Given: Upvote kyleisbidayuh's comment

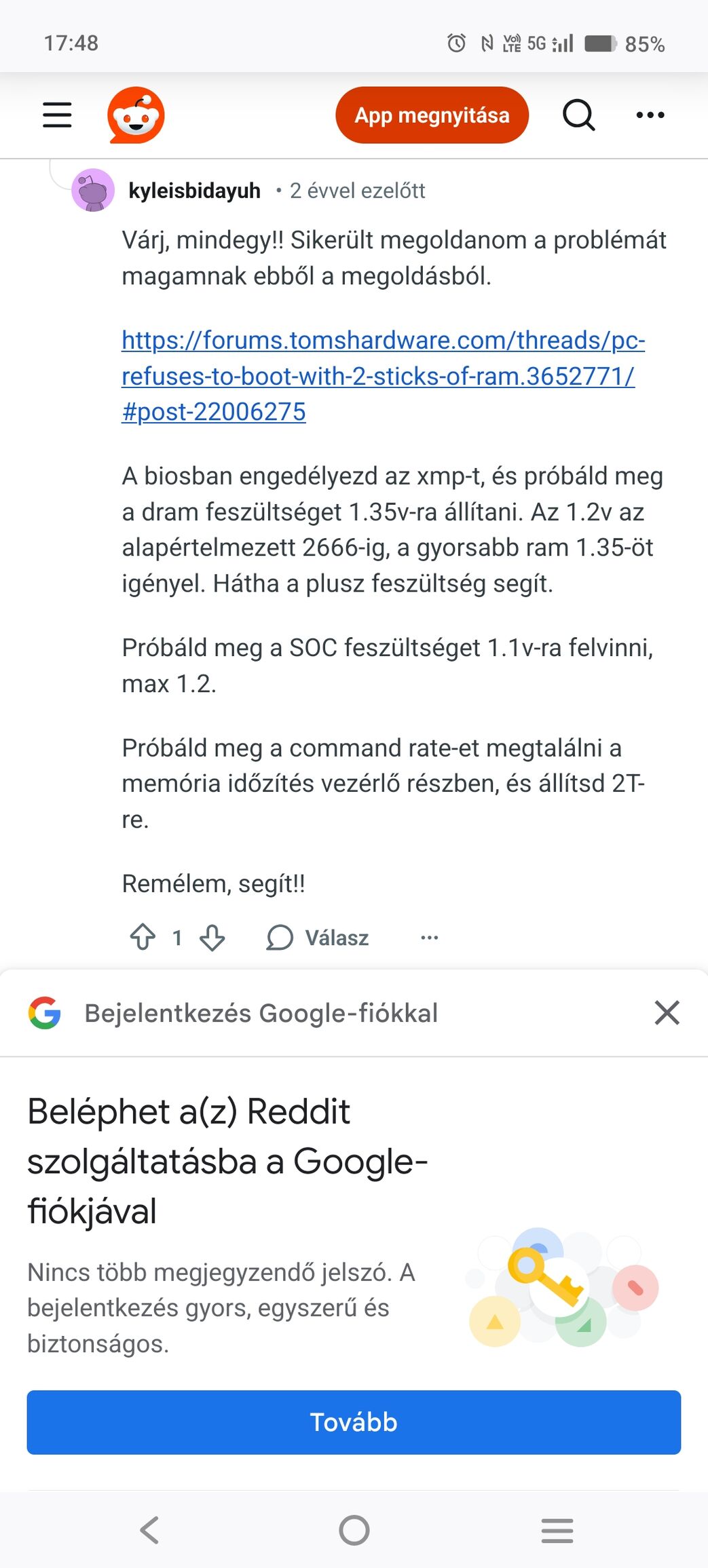Looking at the screenshot, I should (143, 937).
